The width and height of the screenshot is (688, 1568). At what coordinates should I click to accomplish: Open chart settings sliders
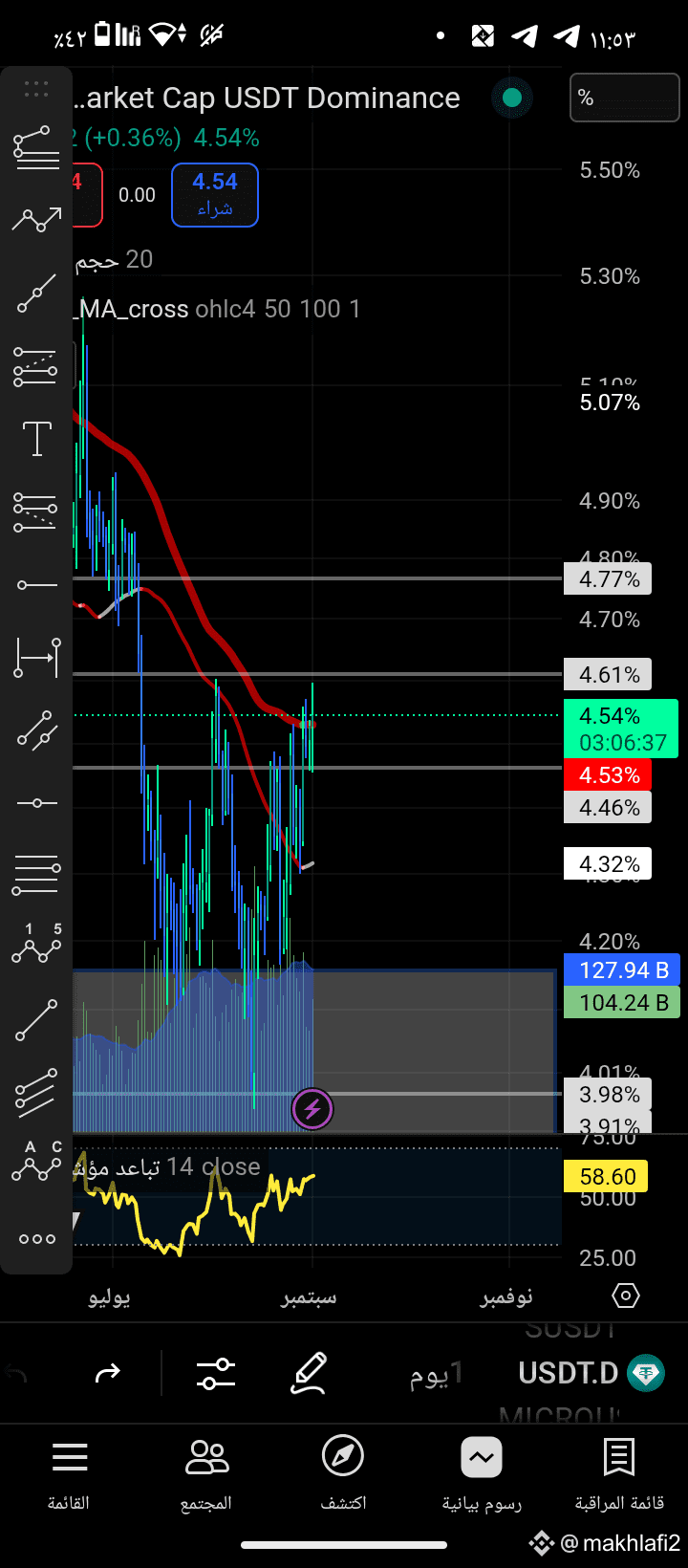tap(216, 1374)
